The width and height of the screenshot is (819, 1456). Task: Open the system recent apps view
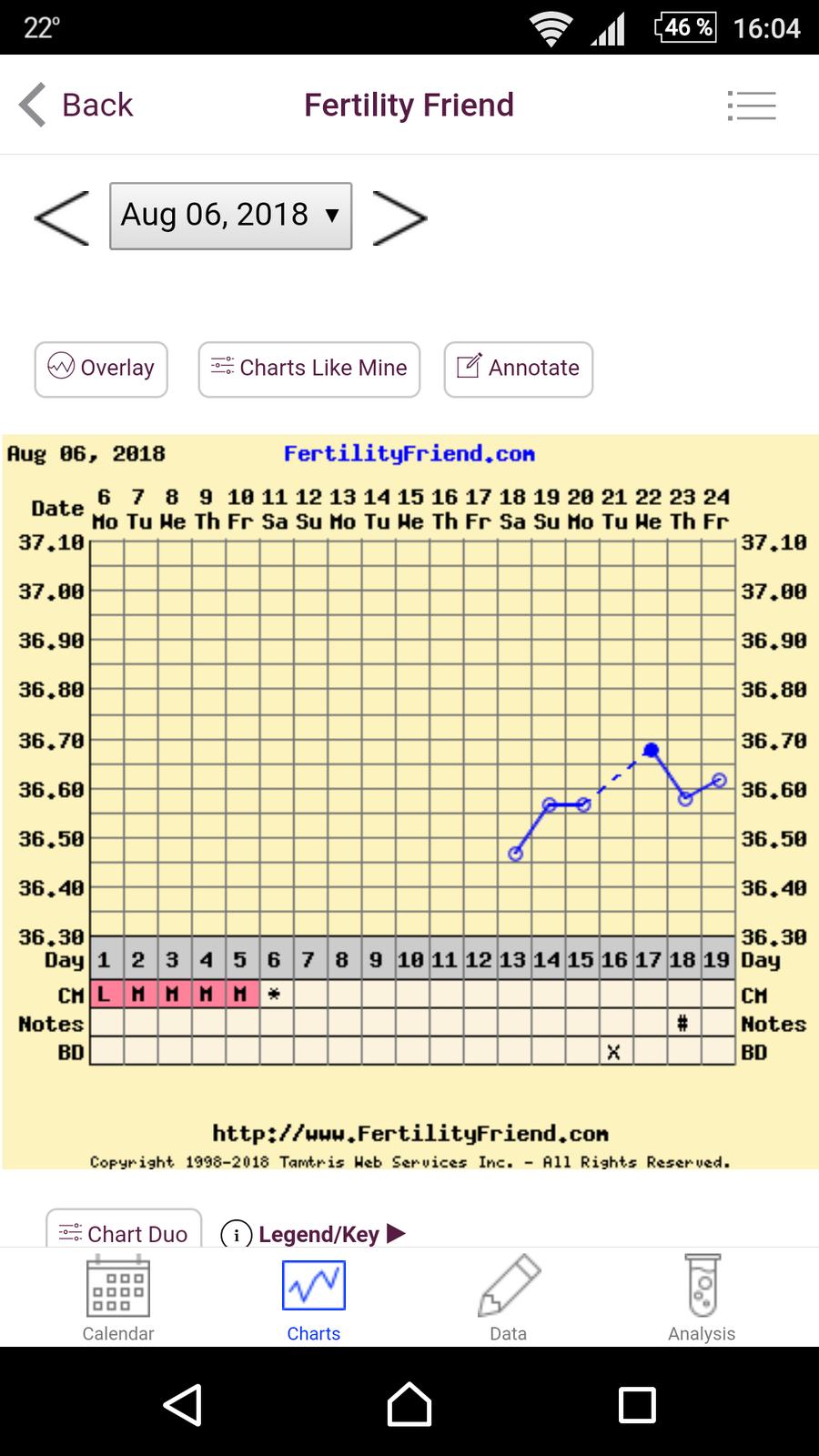point(637,1404)
